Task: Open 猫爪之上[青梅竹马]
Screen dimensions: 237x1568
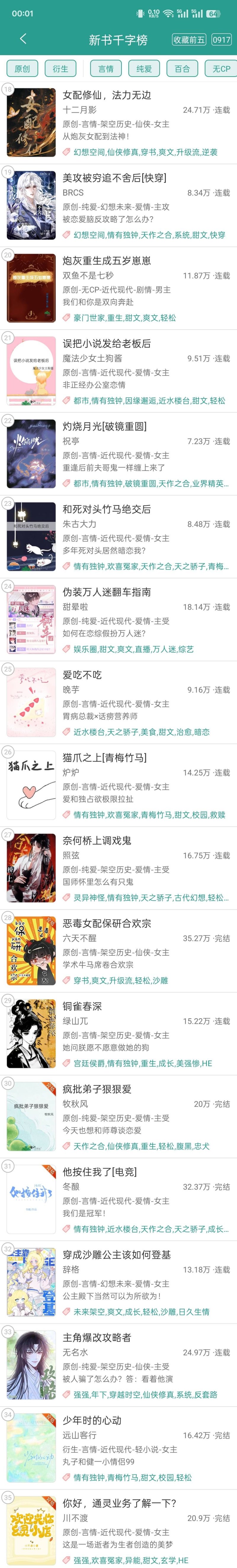Action: 105,757
